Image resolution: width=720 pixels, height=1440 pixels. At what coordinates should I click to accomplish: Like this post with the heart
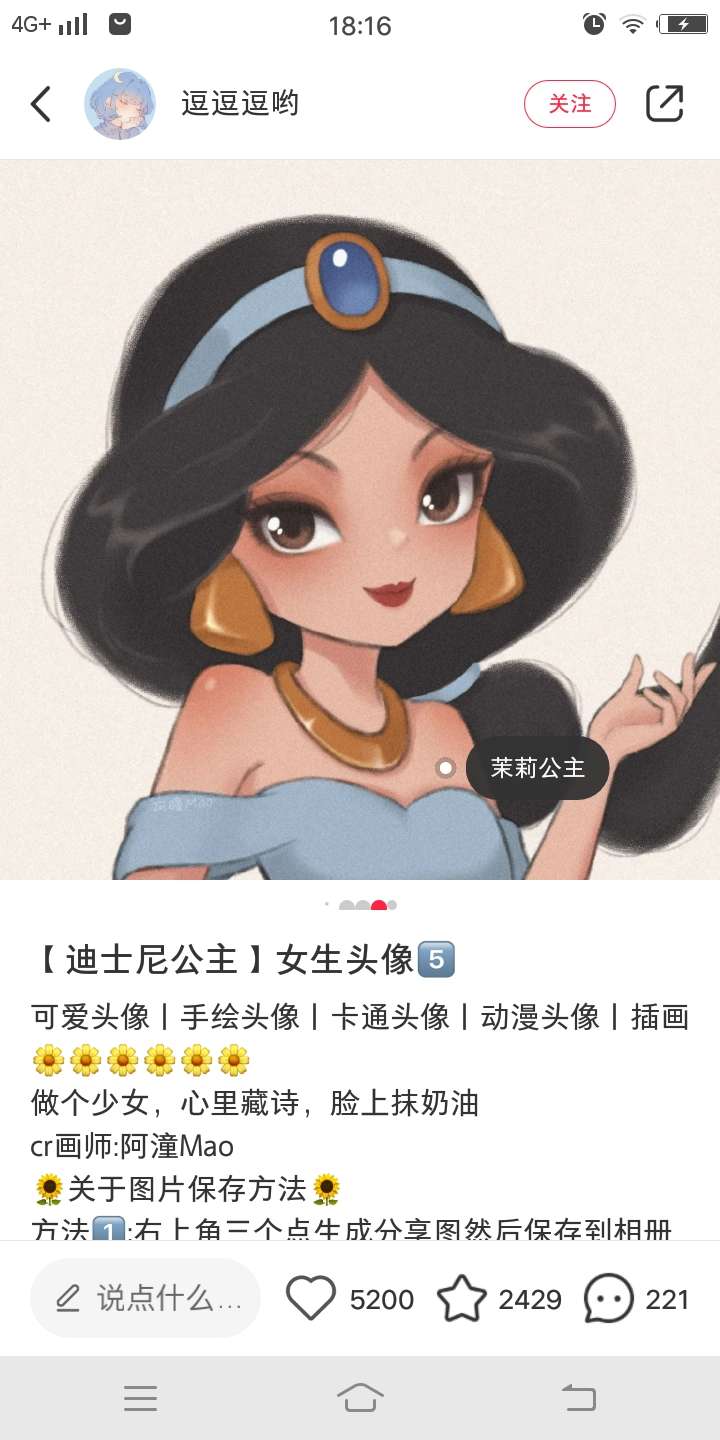tap(311, 1298)
